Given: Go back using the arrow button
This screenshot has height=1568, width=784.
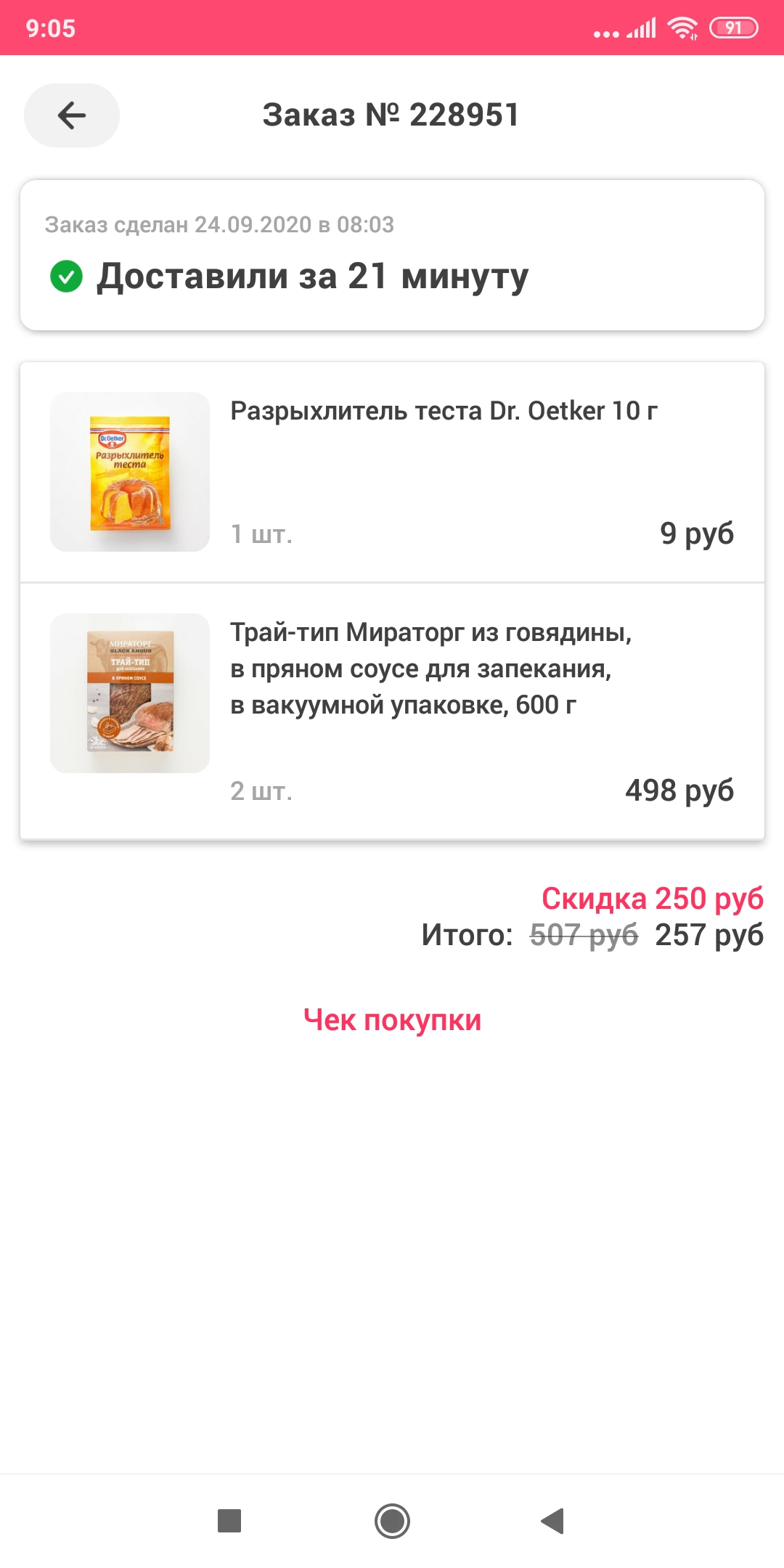Looking at the screenshot, I should (x=72, y=115).
